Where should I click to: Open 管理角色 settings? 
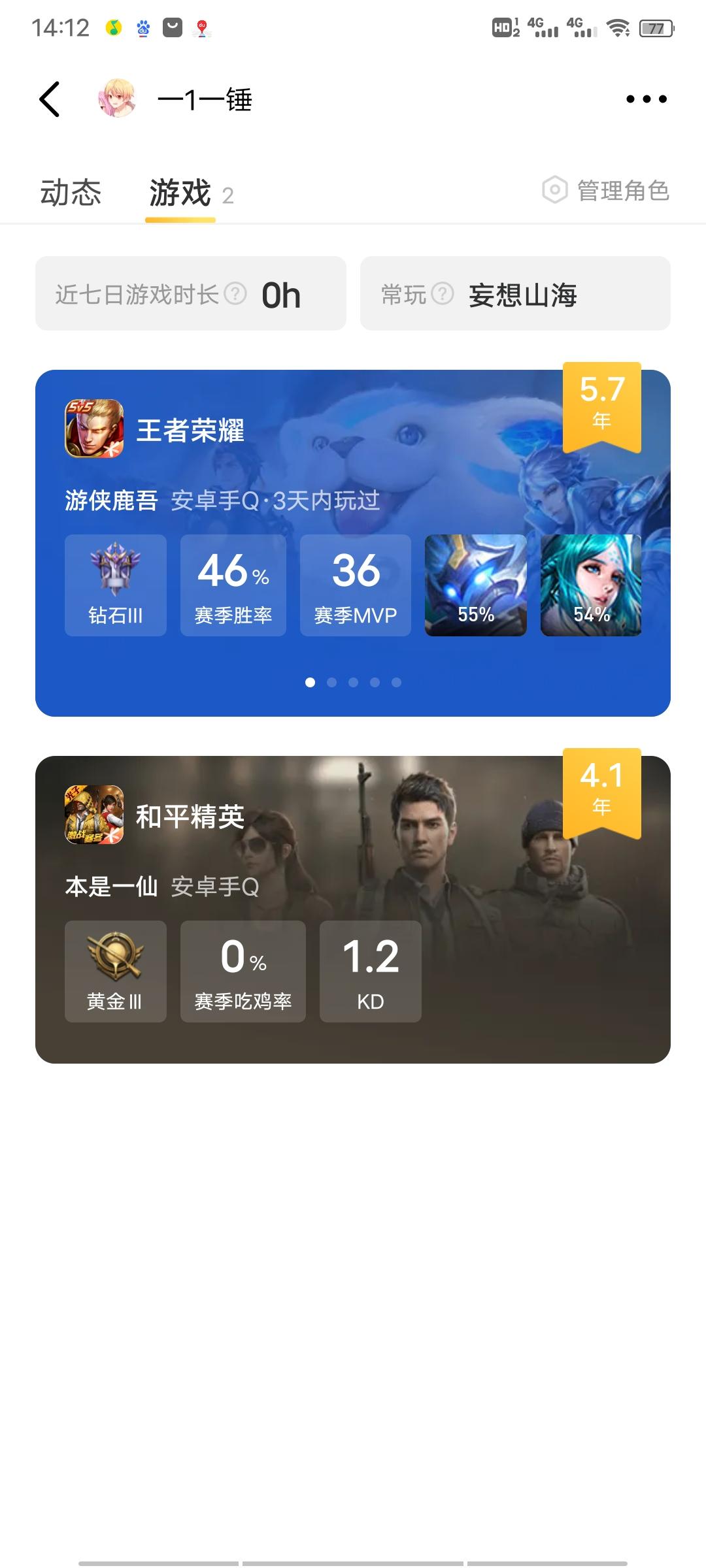click(606, 191)
